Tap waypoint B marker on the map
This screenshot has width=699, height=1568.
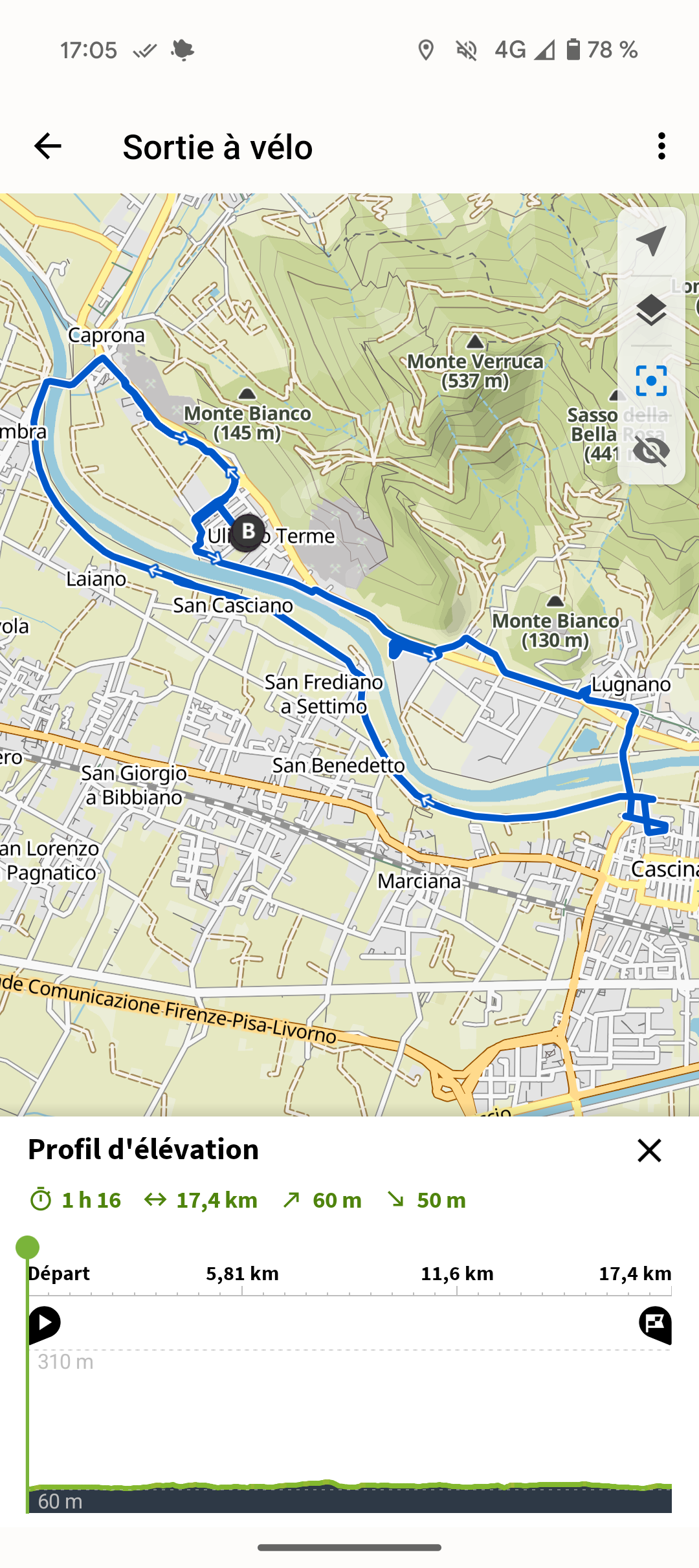coord(248,532)
